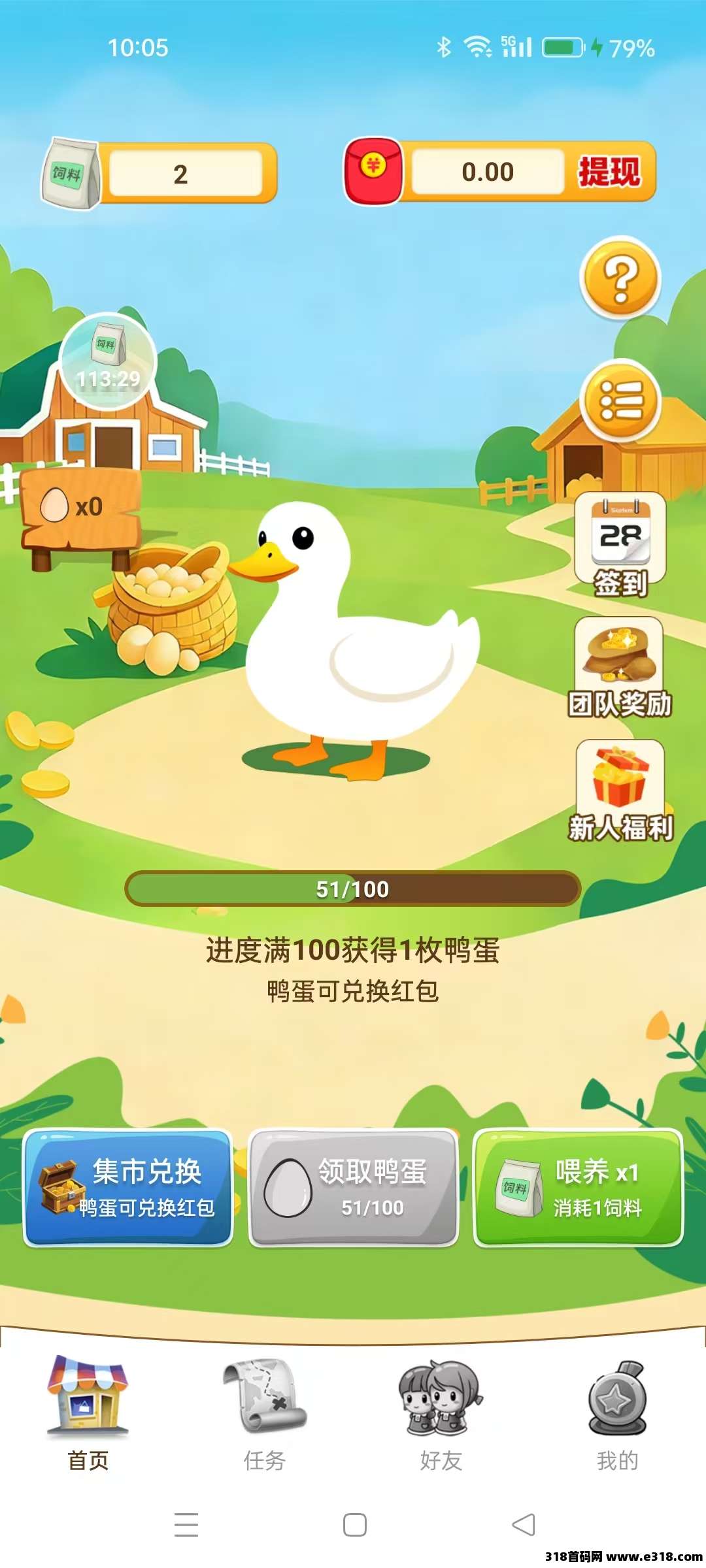706x1568 pixels.
Task: Open 团队奖励 team rewards
Action: click(x=620, y=668)
